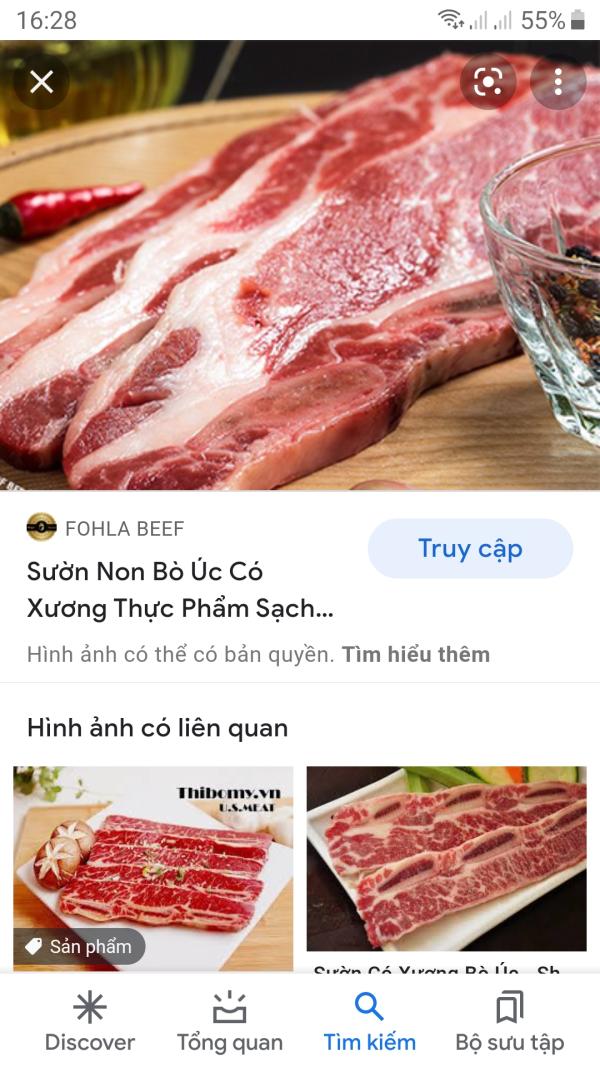This screenshot has height=1067, width=600.
Task: Go to the Bộ sưu tập tab
Action: coord(510,1021)
